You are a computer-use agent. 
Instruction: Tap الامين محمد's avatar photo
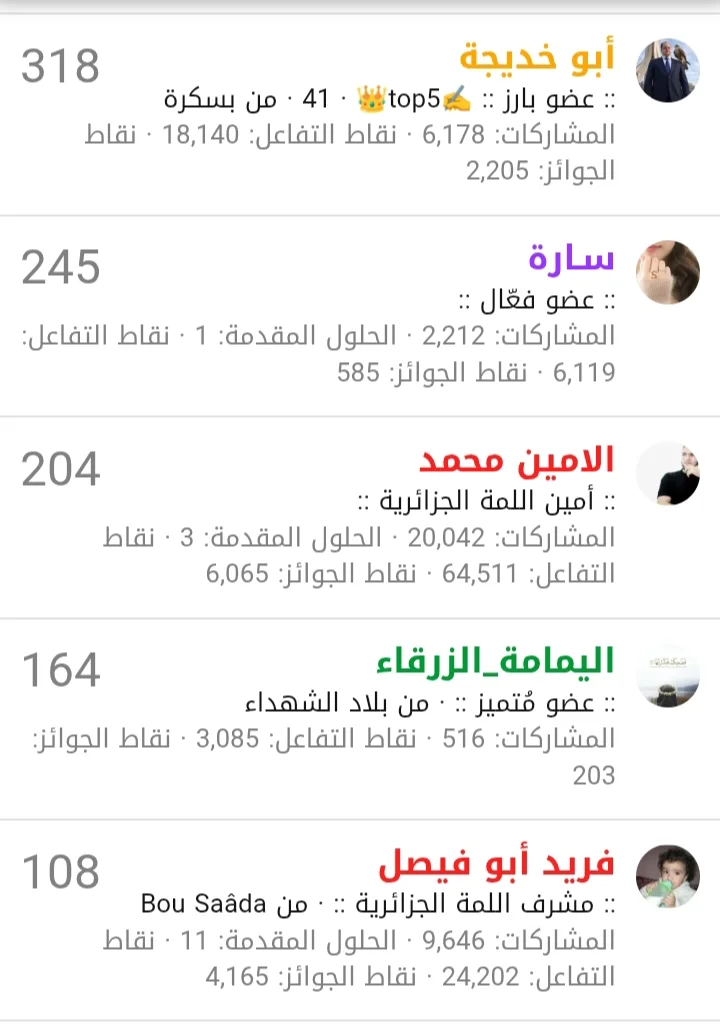click(x=667, y=473)
